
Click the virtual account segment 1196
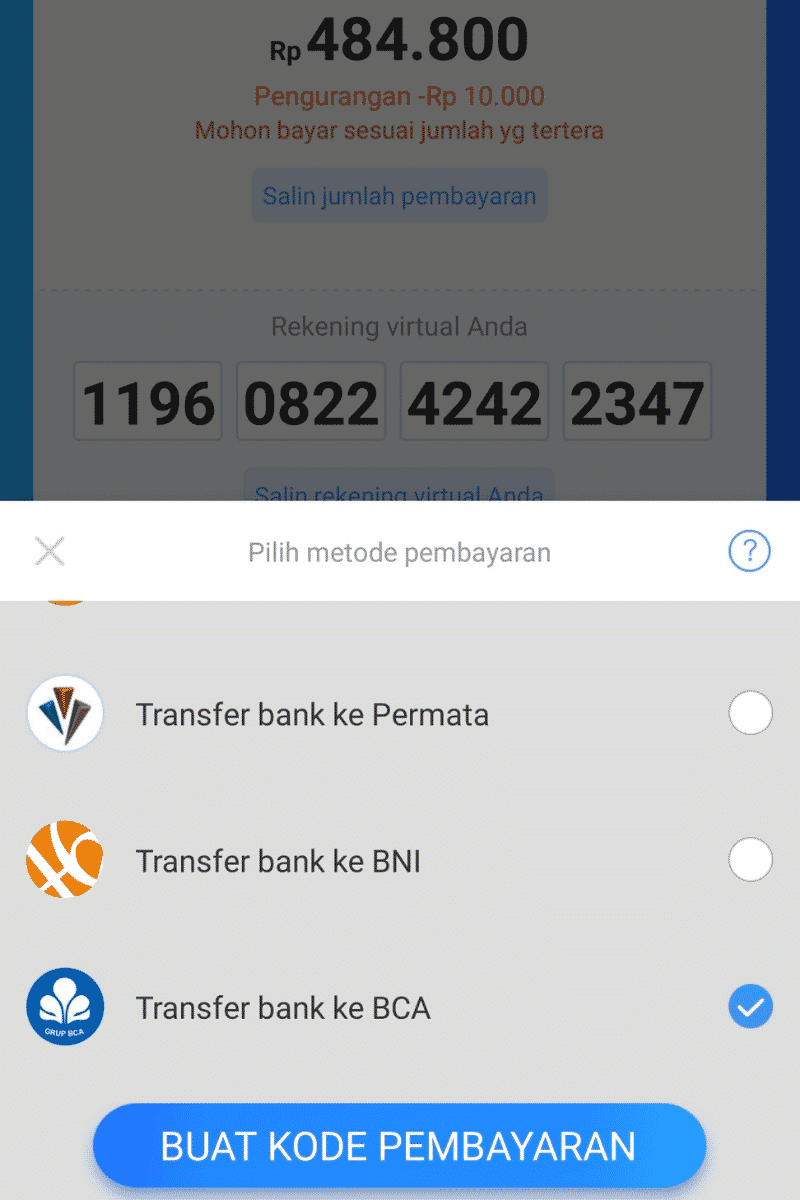pos(147,401)
